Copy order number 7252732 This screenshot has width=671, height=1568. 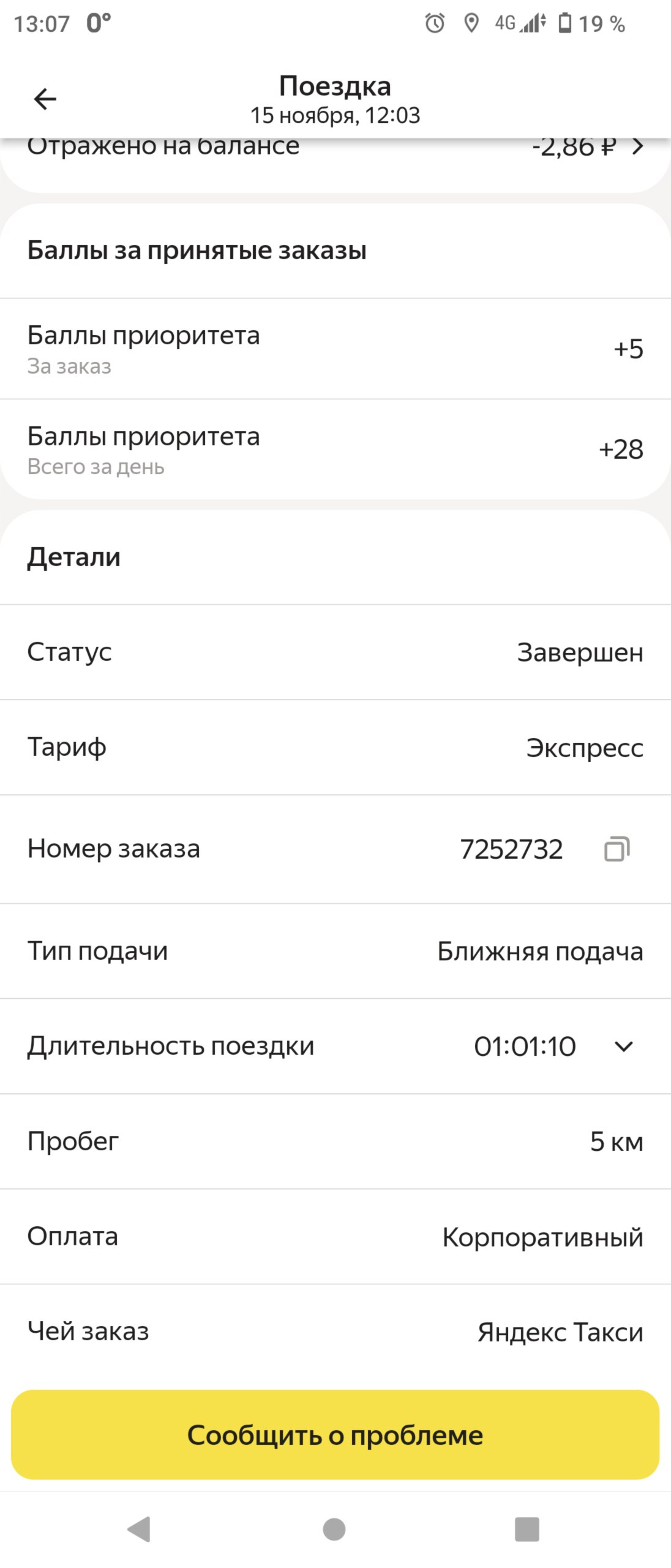pyautogui.click(x=617, y=849)
